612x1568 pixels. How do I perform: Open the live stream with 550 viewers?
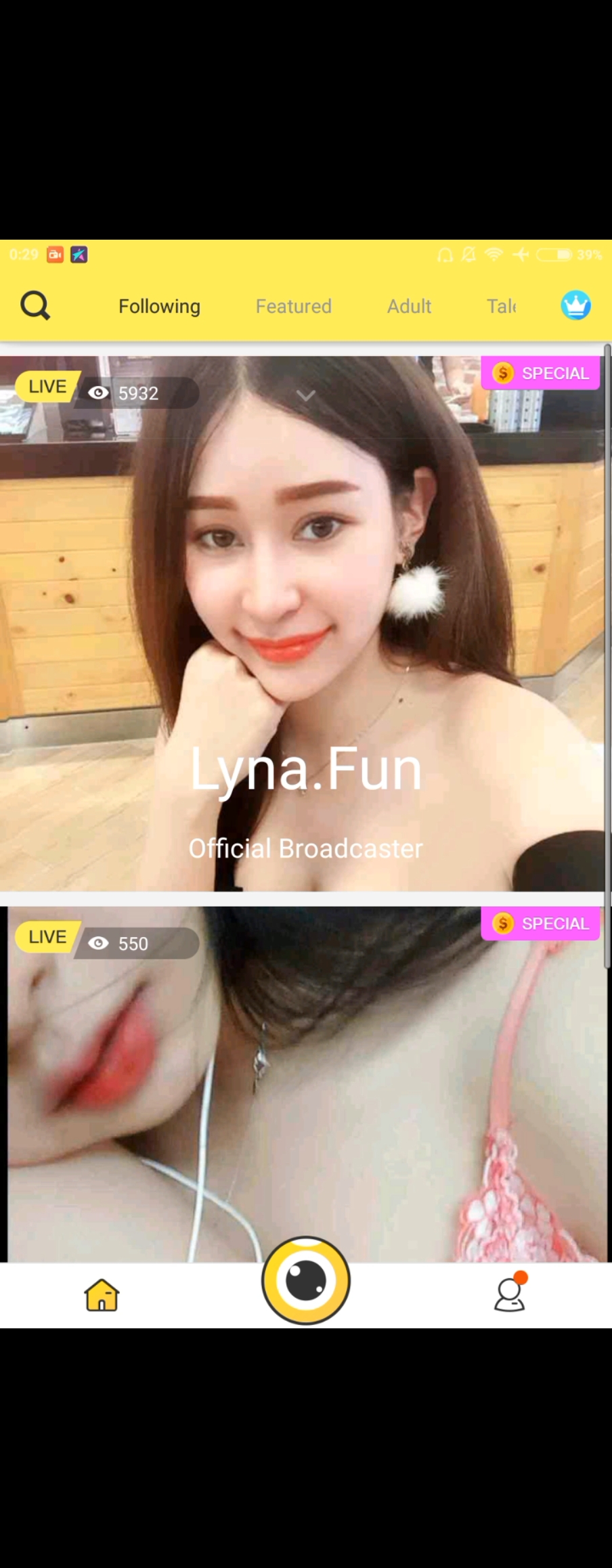pyautogui.click(x=305, y=1083)
